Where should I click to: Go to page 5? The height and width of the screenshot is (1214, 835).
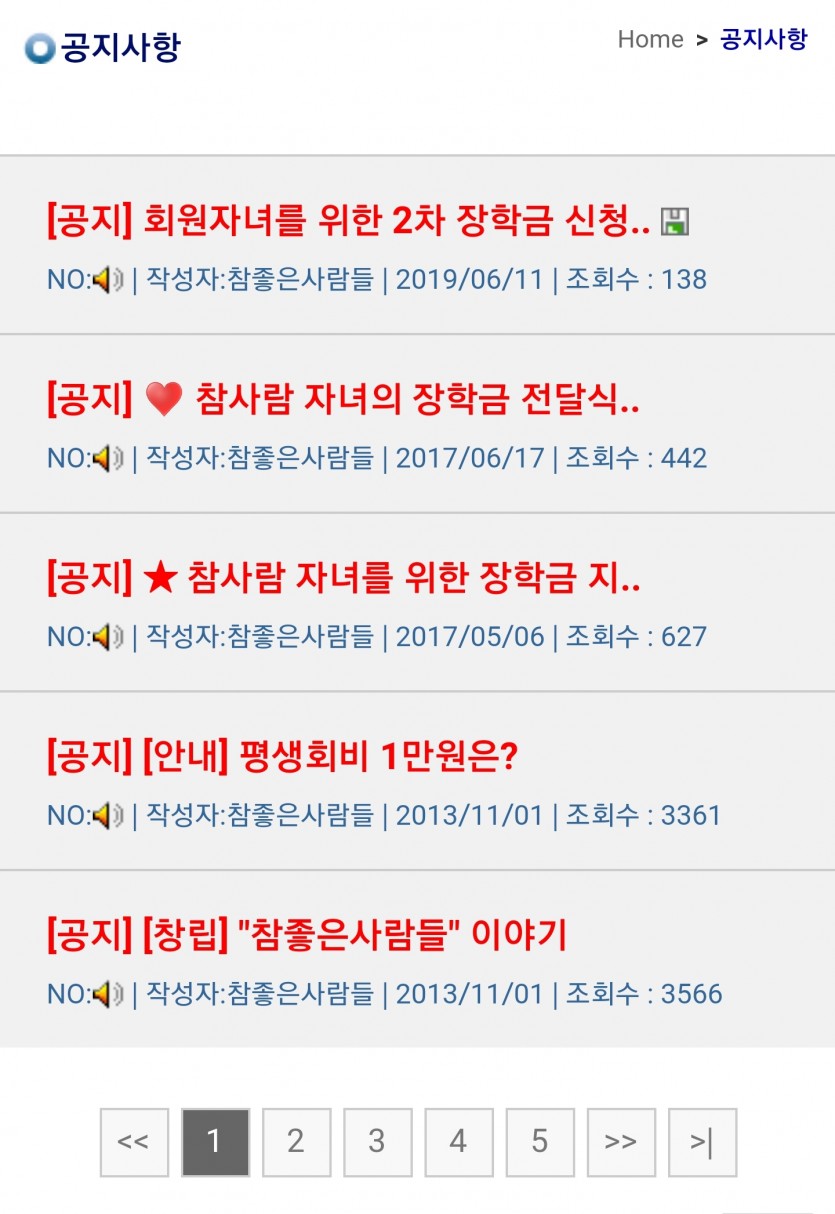click(540, 1142)
